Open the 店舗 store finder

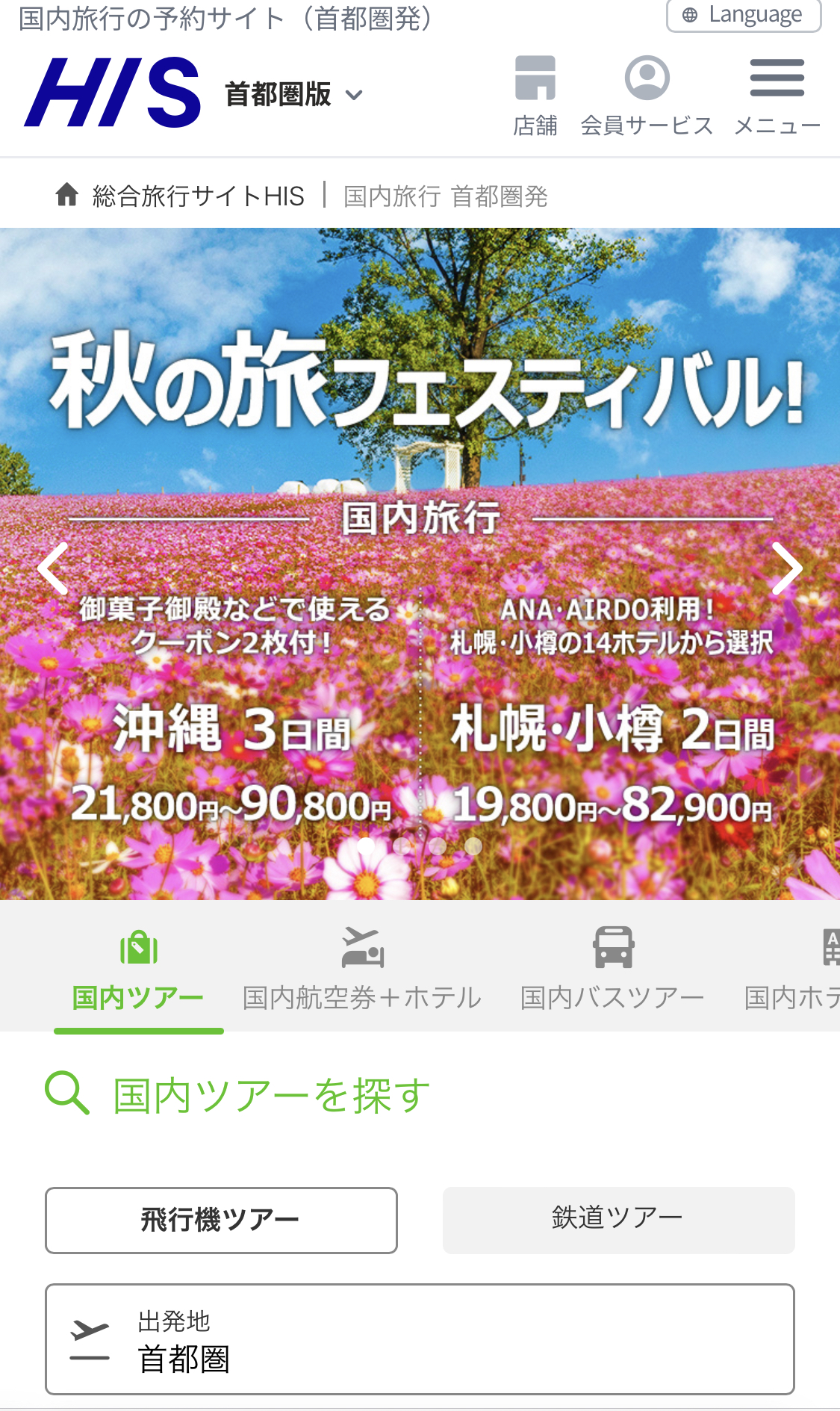pyautogui.click(x=535, y=95)
